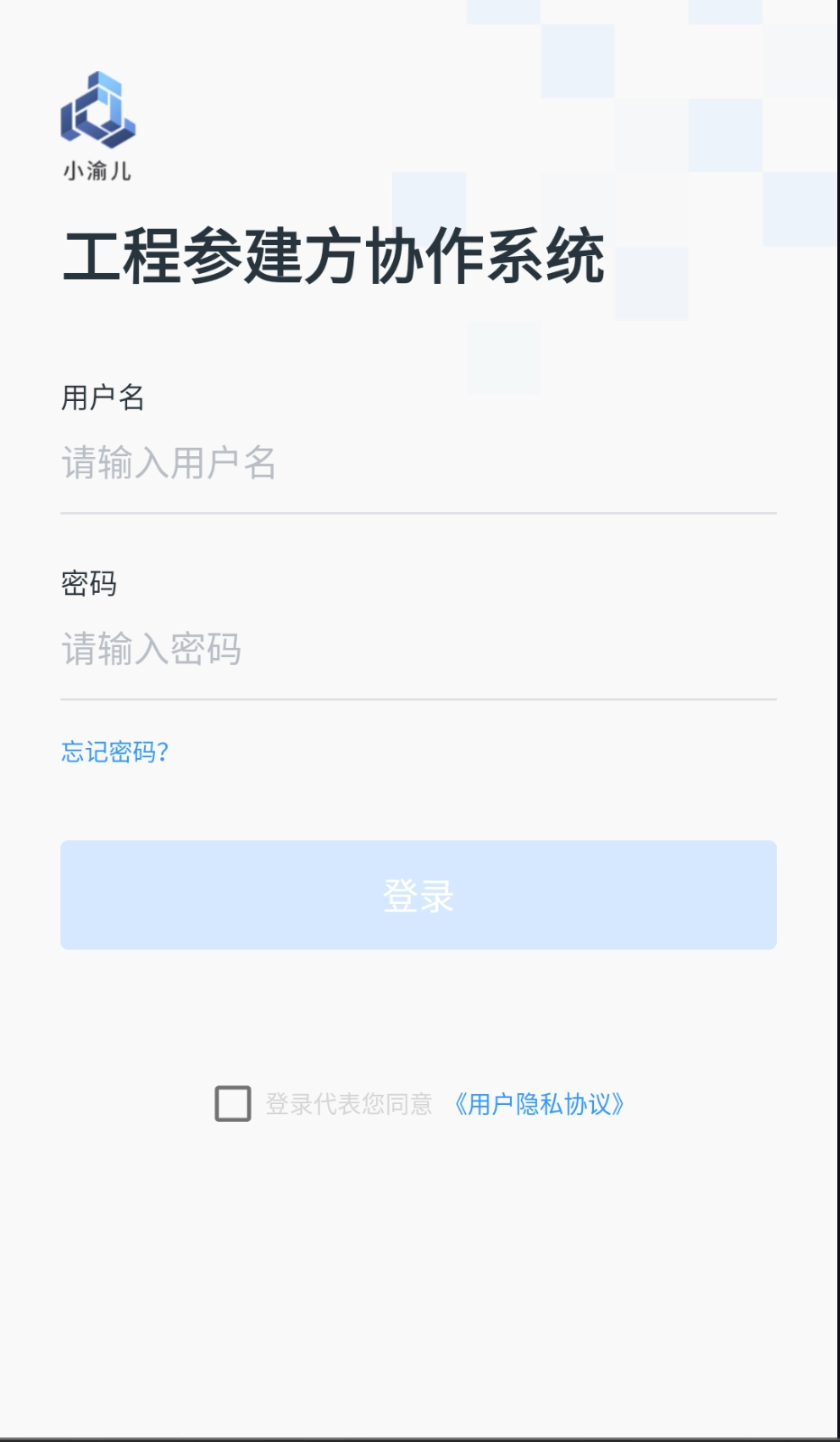Tap the 登录代表您同意 agreement text
840x1442 pixels.
pos(349,1104)
